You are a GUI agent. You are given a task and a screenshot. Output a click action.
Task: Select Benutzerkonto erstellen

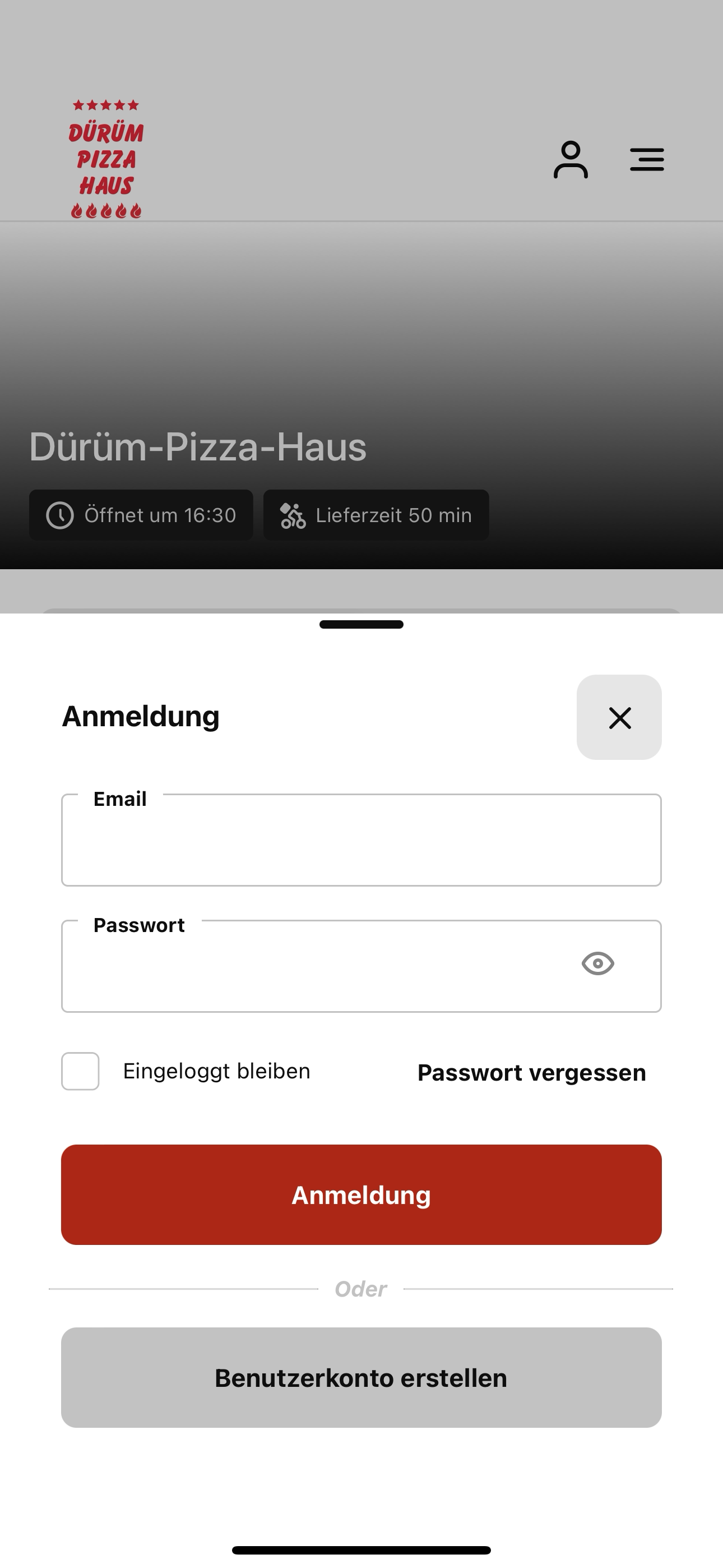361,1378
